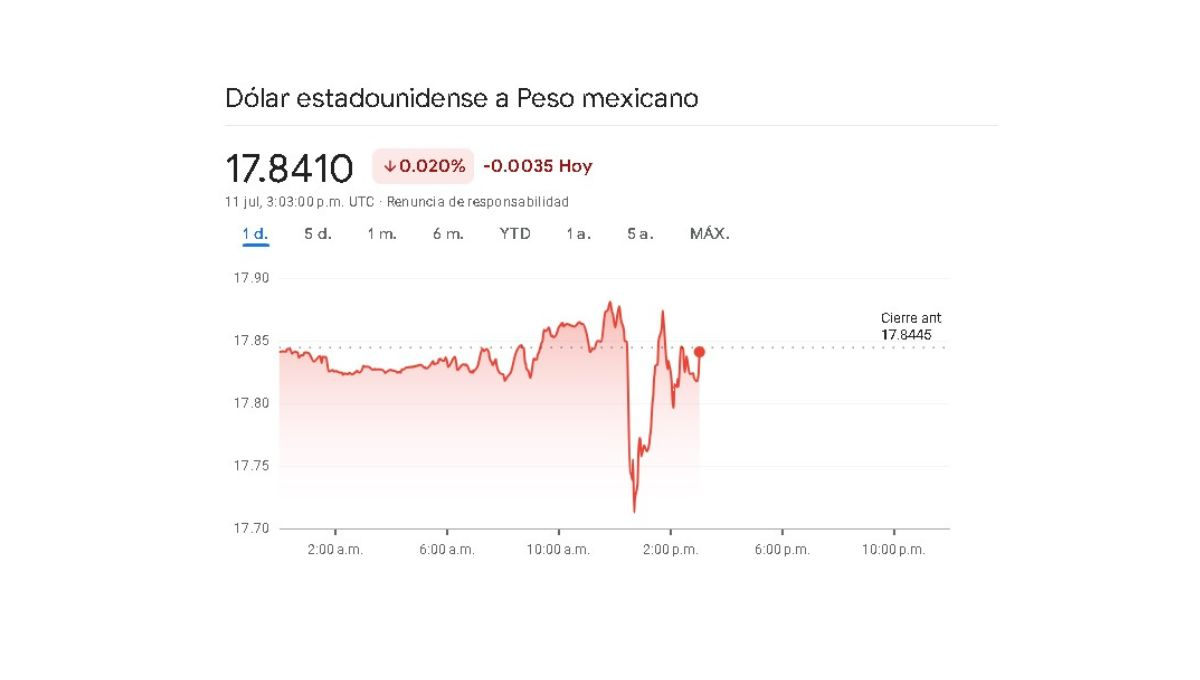View the 1 a. chart range

[x=578, y=234]
